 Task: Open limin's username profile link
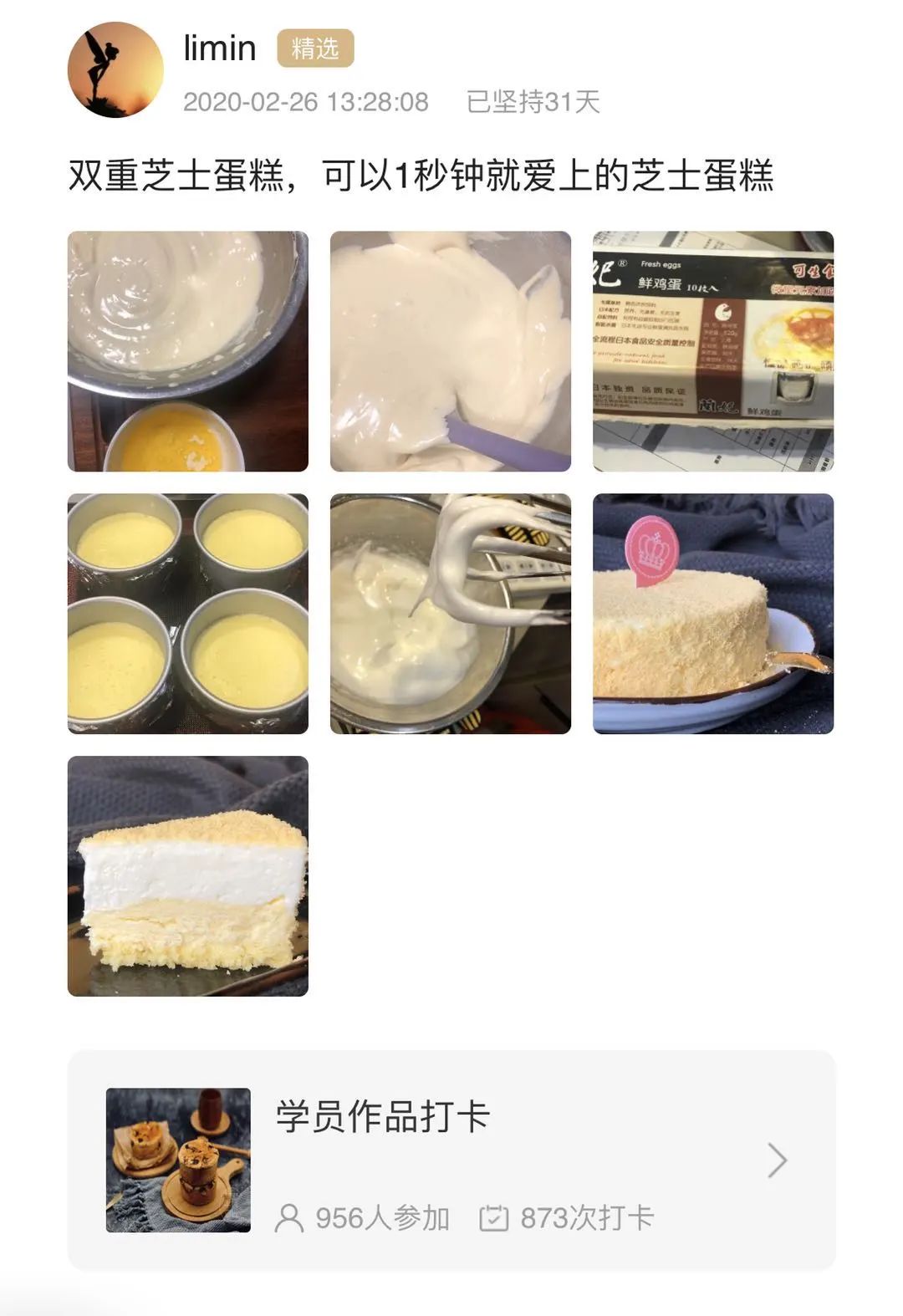(220, 48)
